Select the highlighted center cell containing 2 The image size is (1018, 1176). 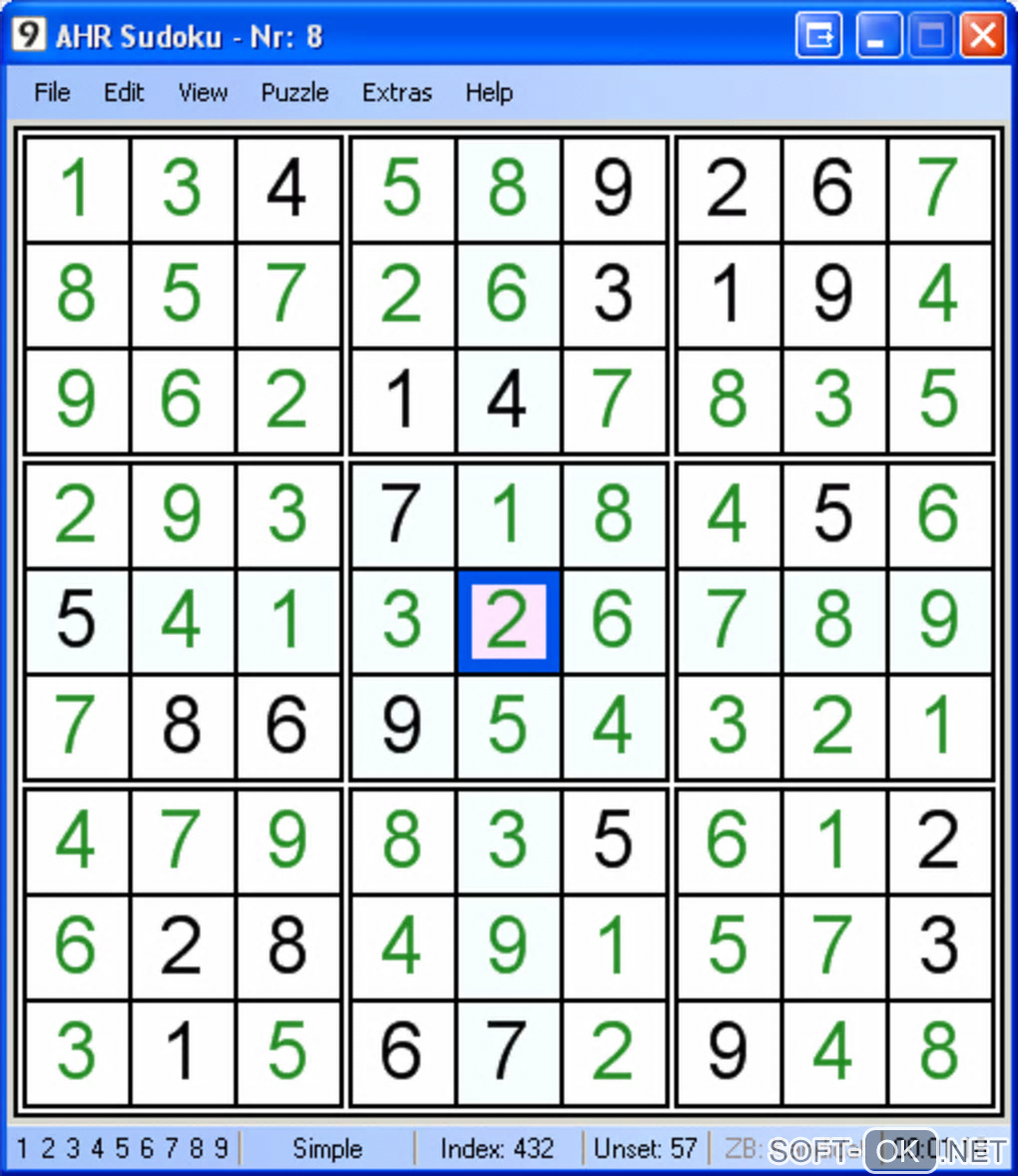(x=508, y=620)
